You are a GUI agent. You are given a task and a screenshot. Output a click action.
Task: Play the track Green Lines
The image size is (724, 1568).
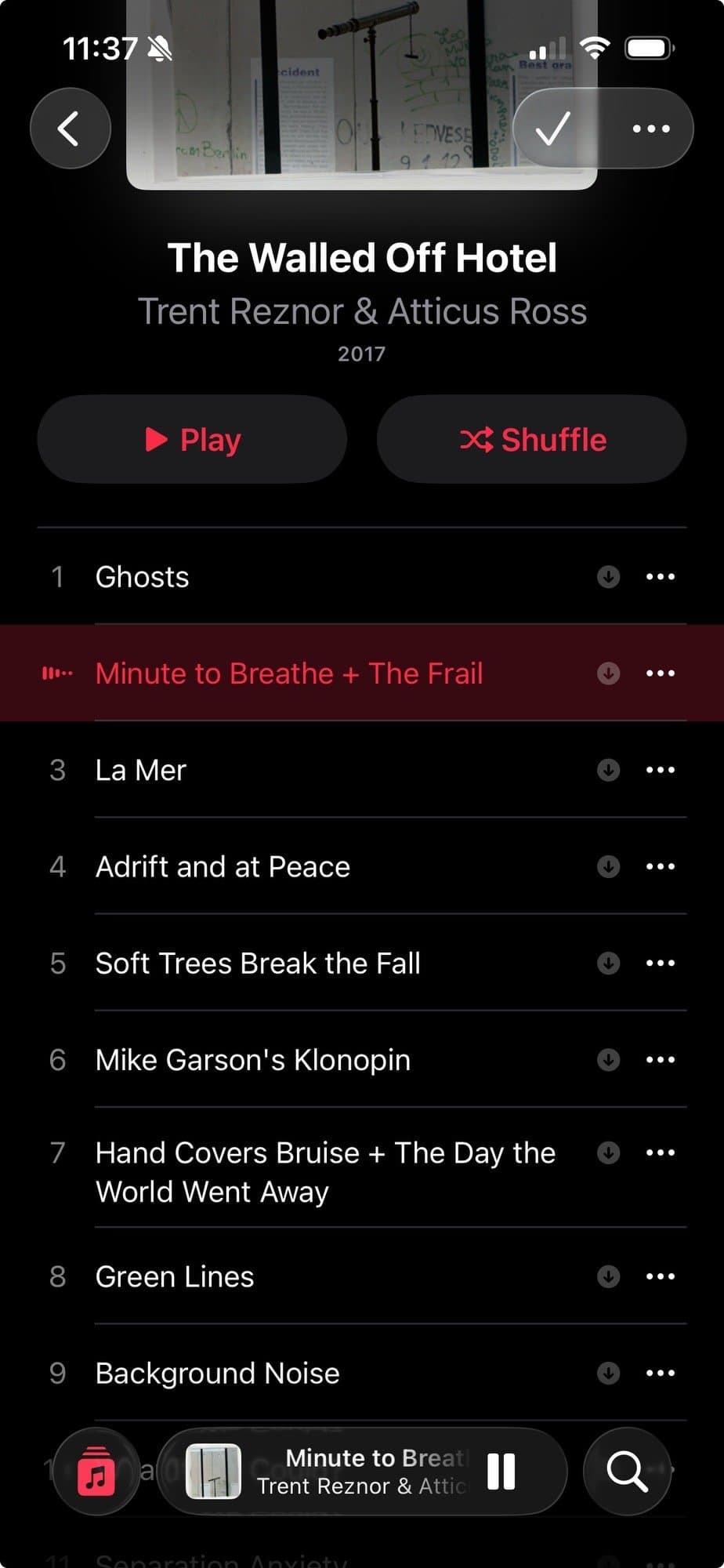coord(175,1277)
